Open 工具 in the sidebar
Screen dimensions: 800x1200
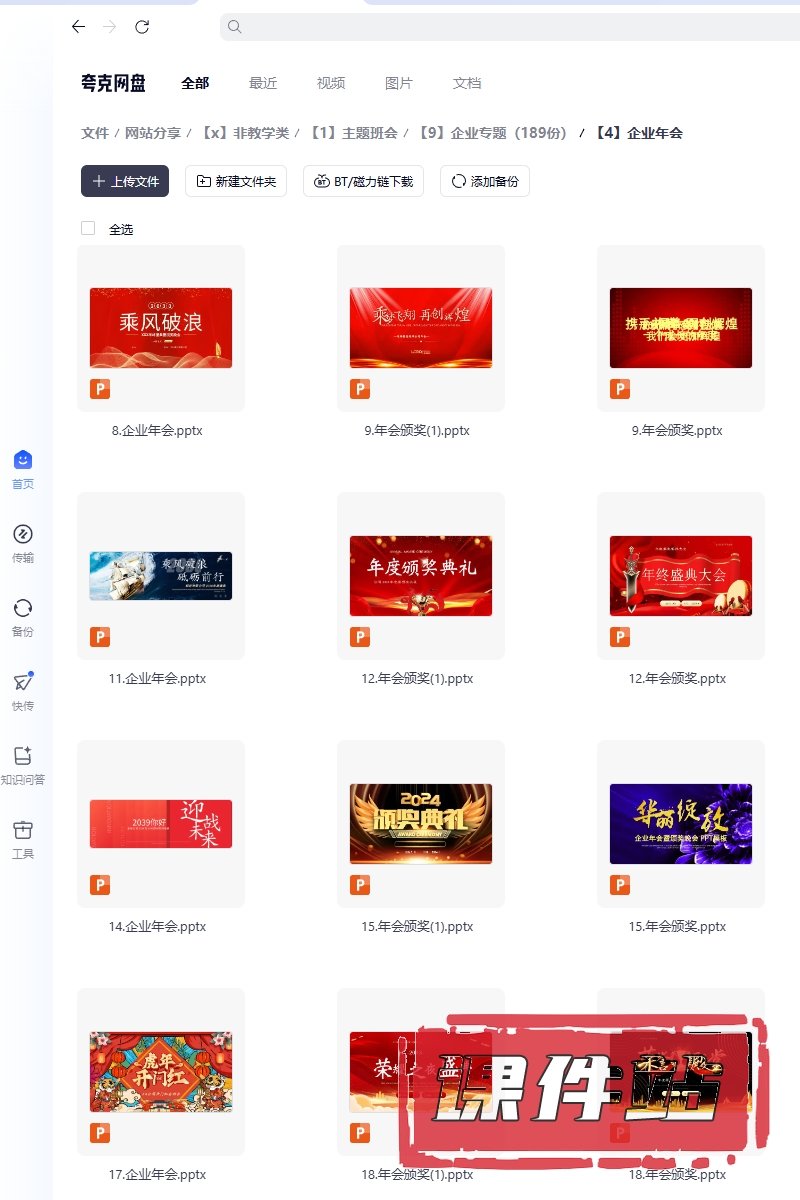(22, 839)
